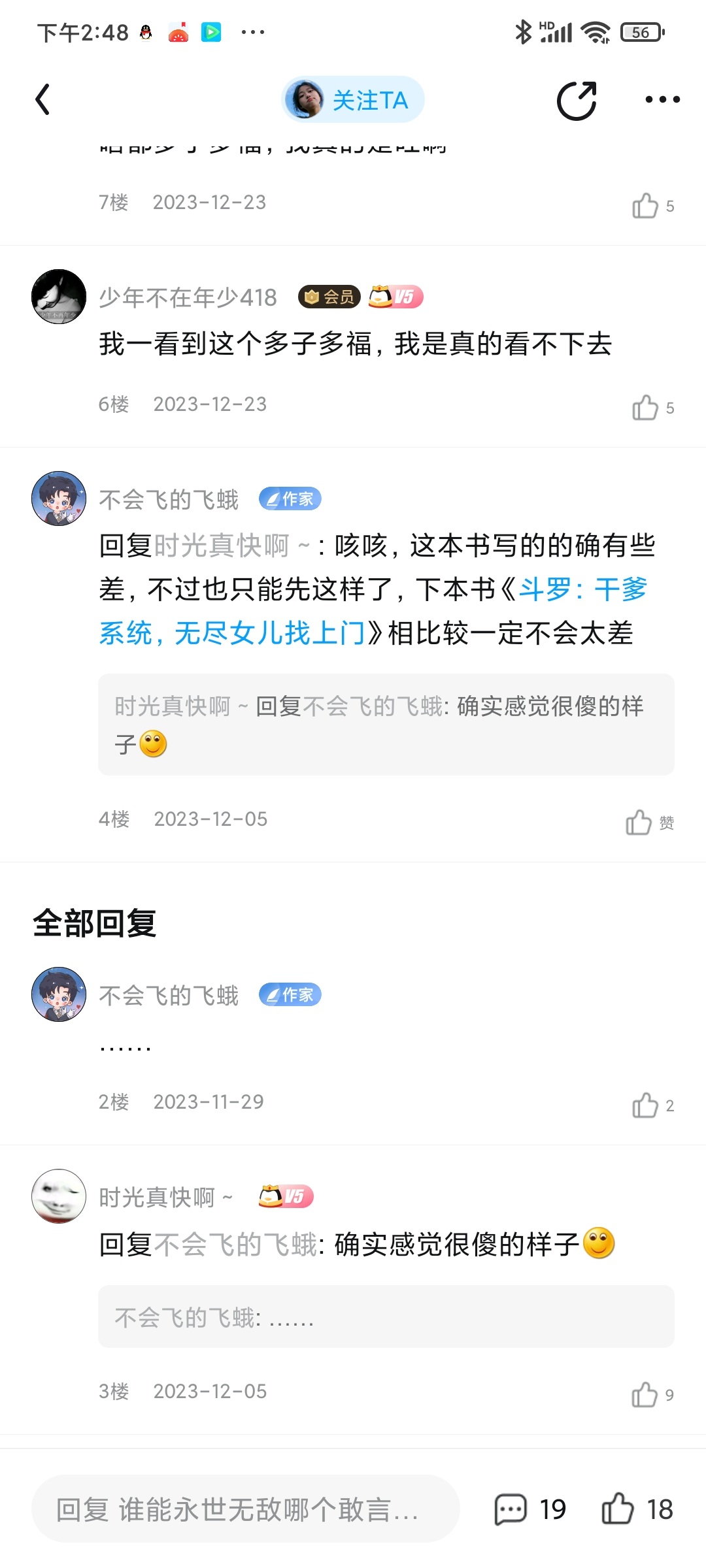Follow the poster via 关注TA button
Image resolution: width=706 pixels, height=1568 pixels.
click(354, 100)
